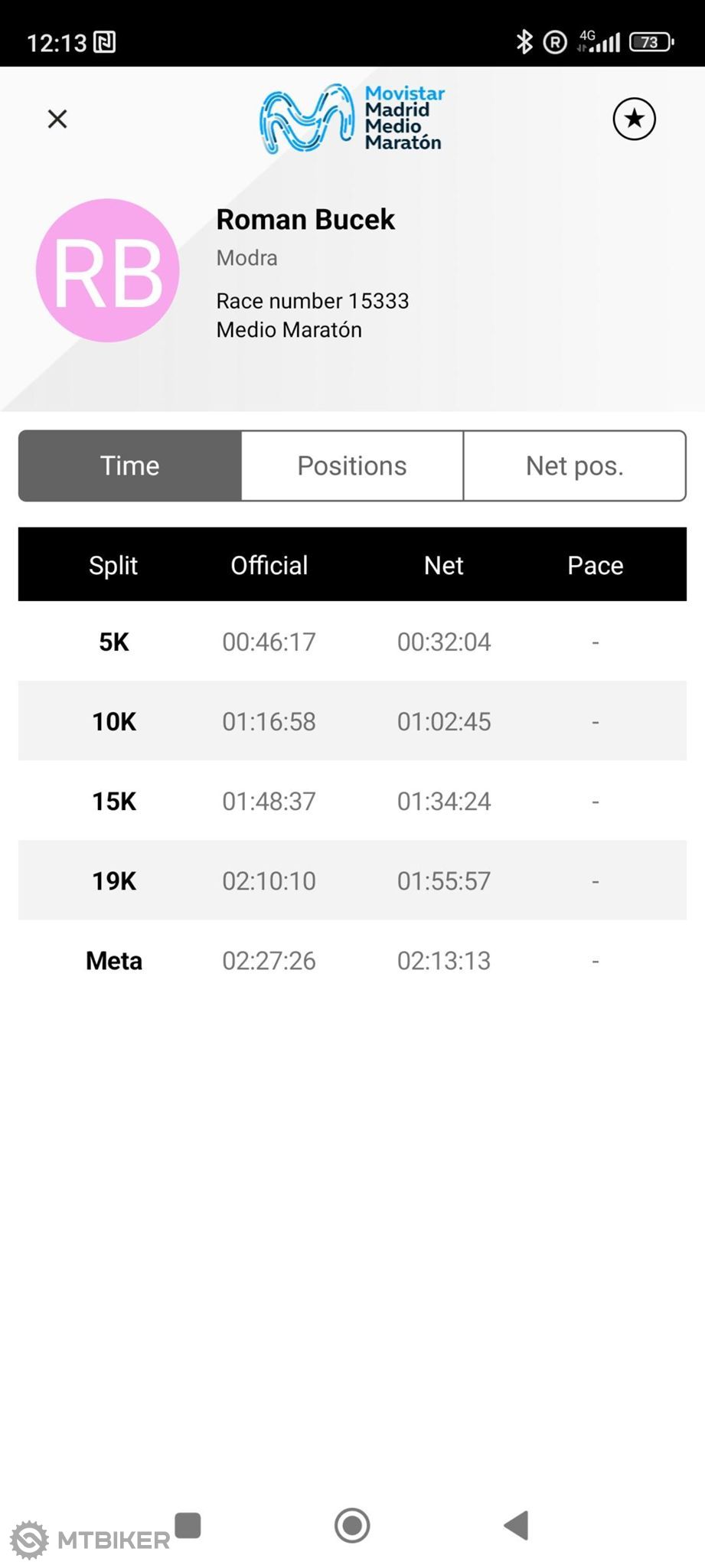Switch to the Positions tab
Screen dimensions: 705x1568
coord(352,465)
